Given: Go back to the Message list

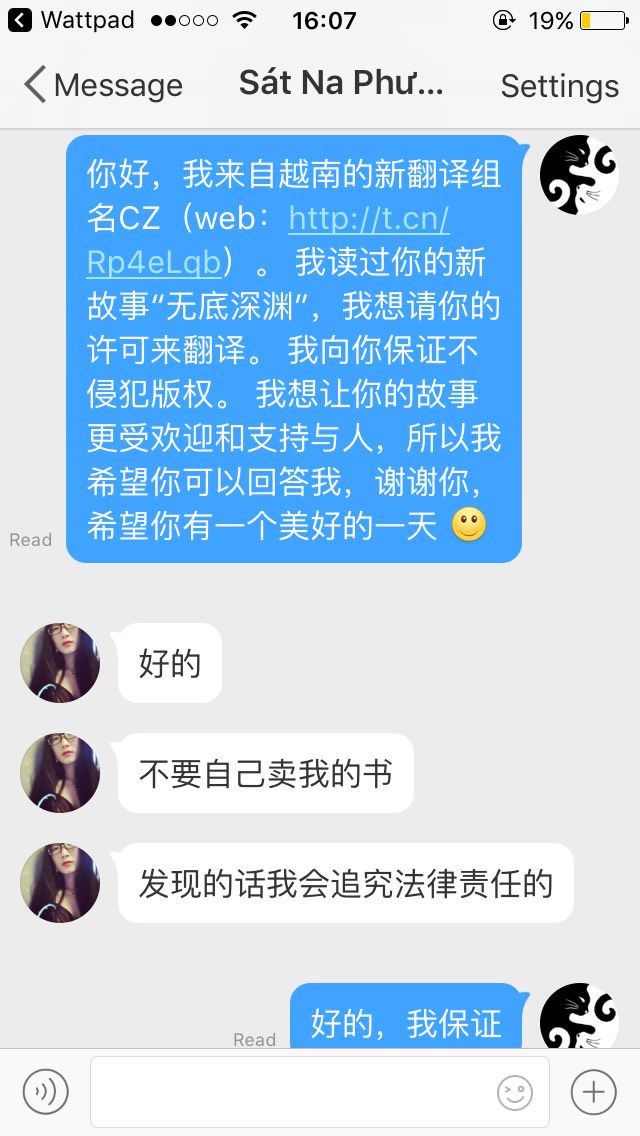Looking at the screenshot, I should pyautogui.click(x=103, y=85).
